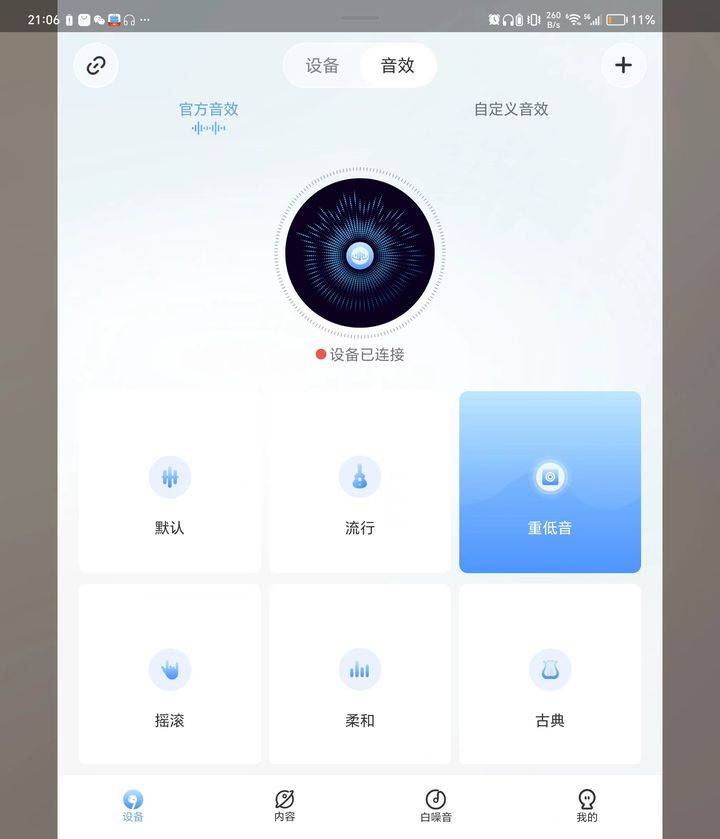
Task: Tap the plus add button
Action: 623,66
